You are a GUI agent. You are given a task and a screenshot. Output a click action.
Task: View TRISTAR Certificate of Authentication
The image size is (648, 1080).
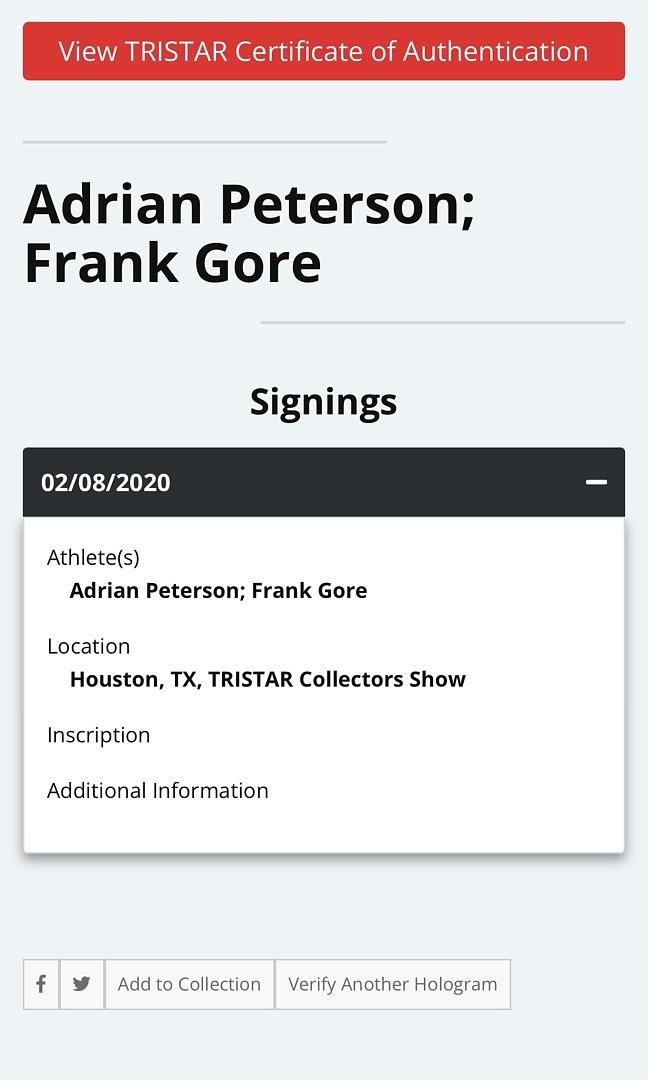pyautogui.click(x=323, y=51)
